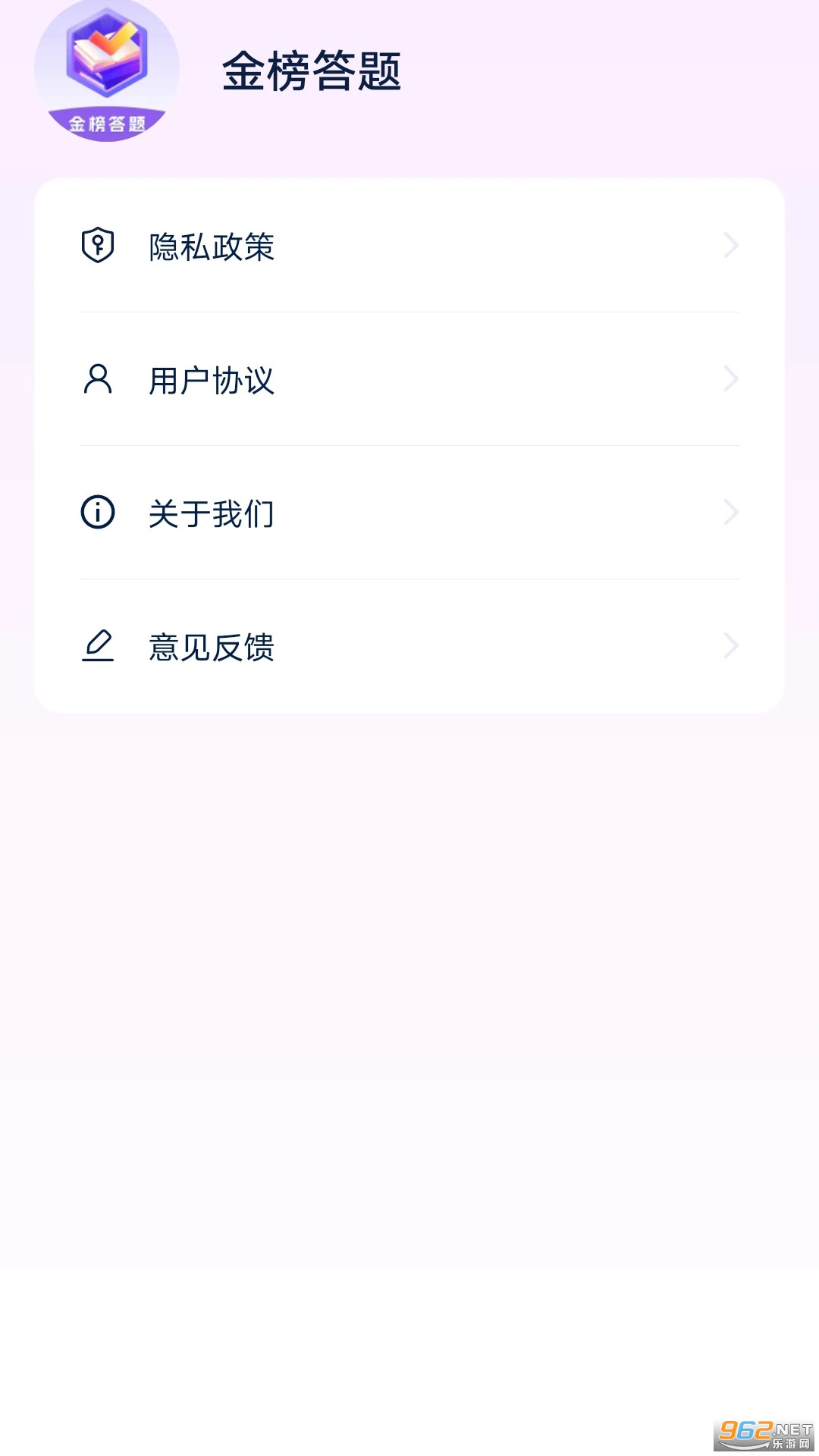This screenshot has width=819, height=1456.
Task: Click the 金榜答题 ribbon badge on the logo
Action: coord(106,123)
